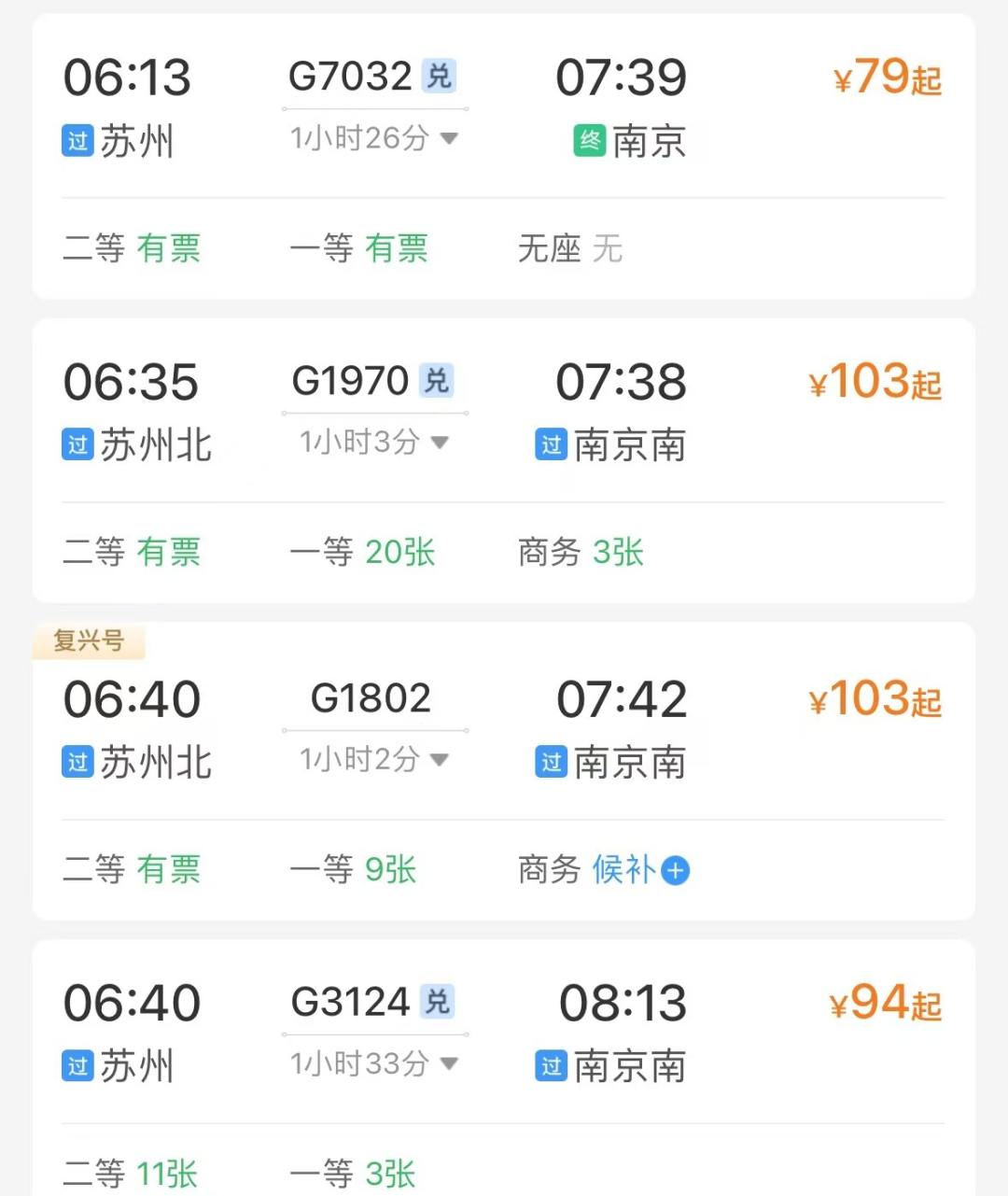Click the 兑 exchange icon next to G7032

(441, 77)
